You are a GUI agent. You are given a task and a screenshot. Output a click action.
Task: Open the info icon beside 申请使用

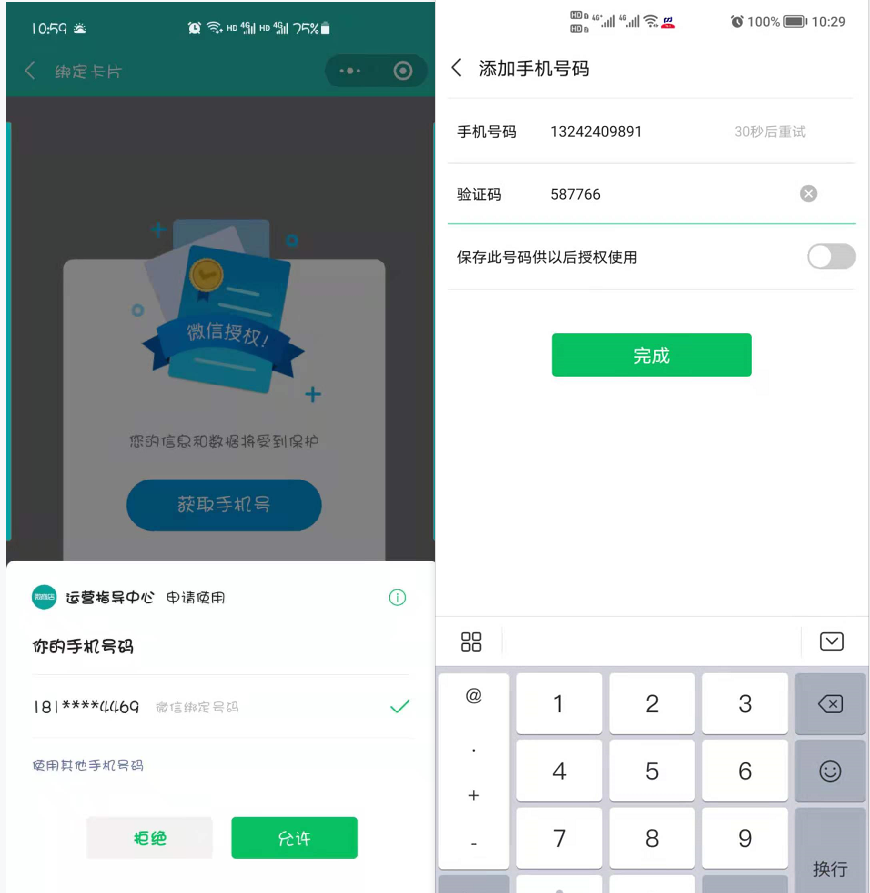(397, 597)
